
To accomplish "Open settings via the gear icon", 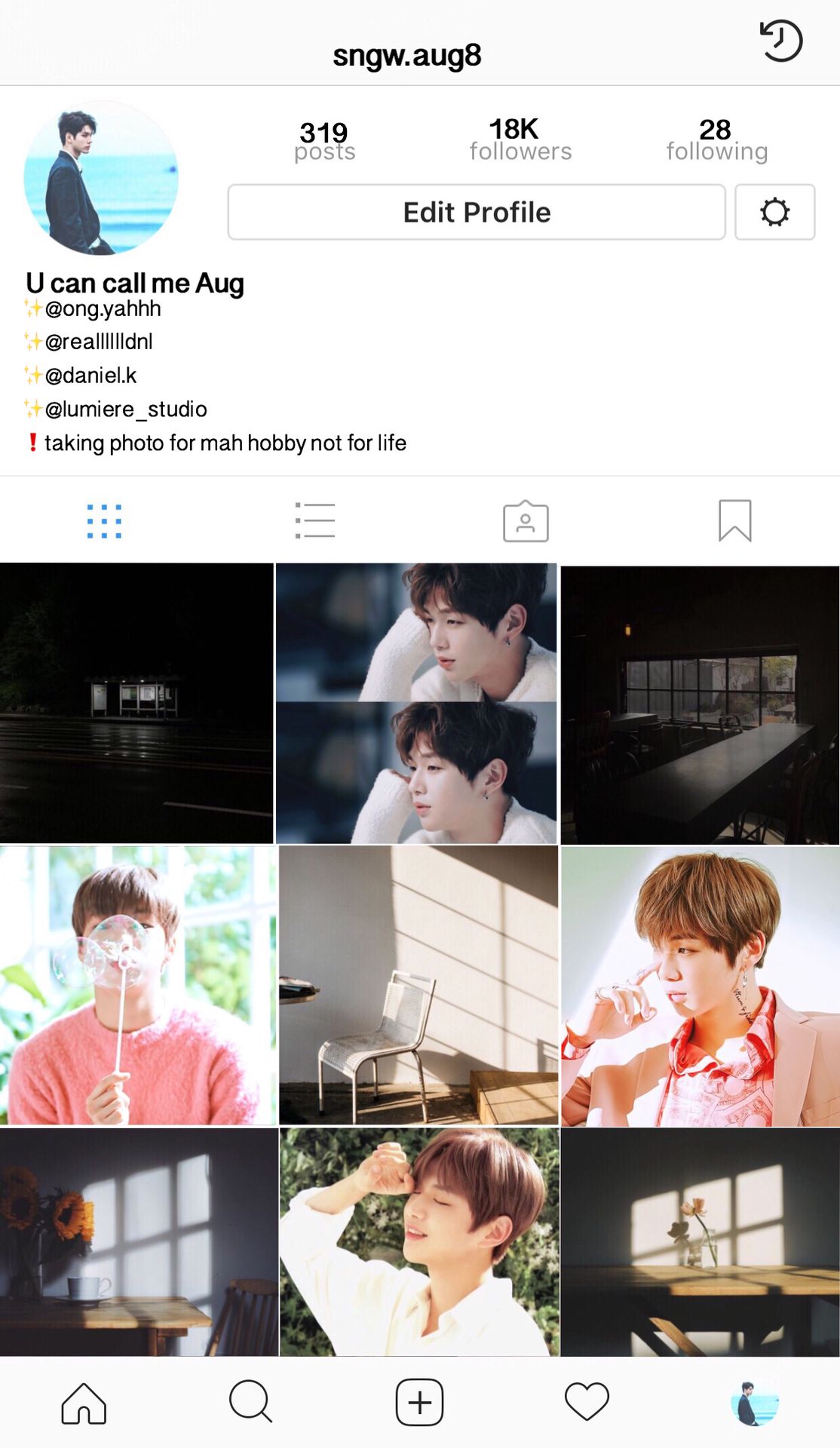I will click(x=774, y=212).
